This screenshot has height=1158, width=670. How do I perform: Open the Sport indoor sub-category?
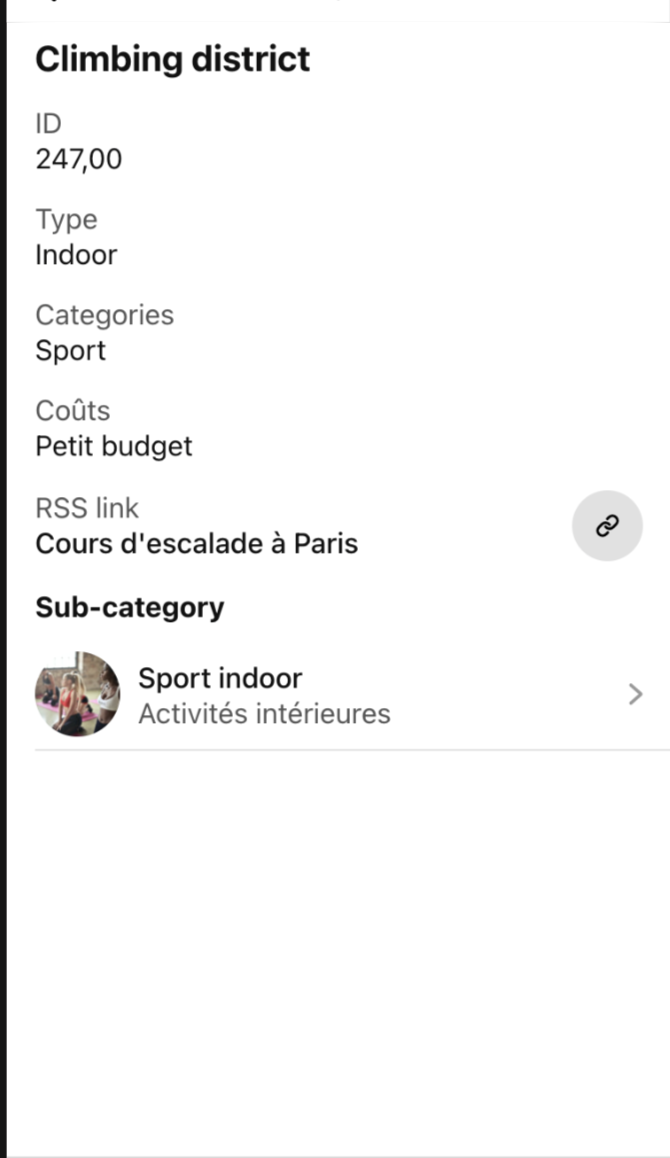pyautogui.click(x=340, y=695)
